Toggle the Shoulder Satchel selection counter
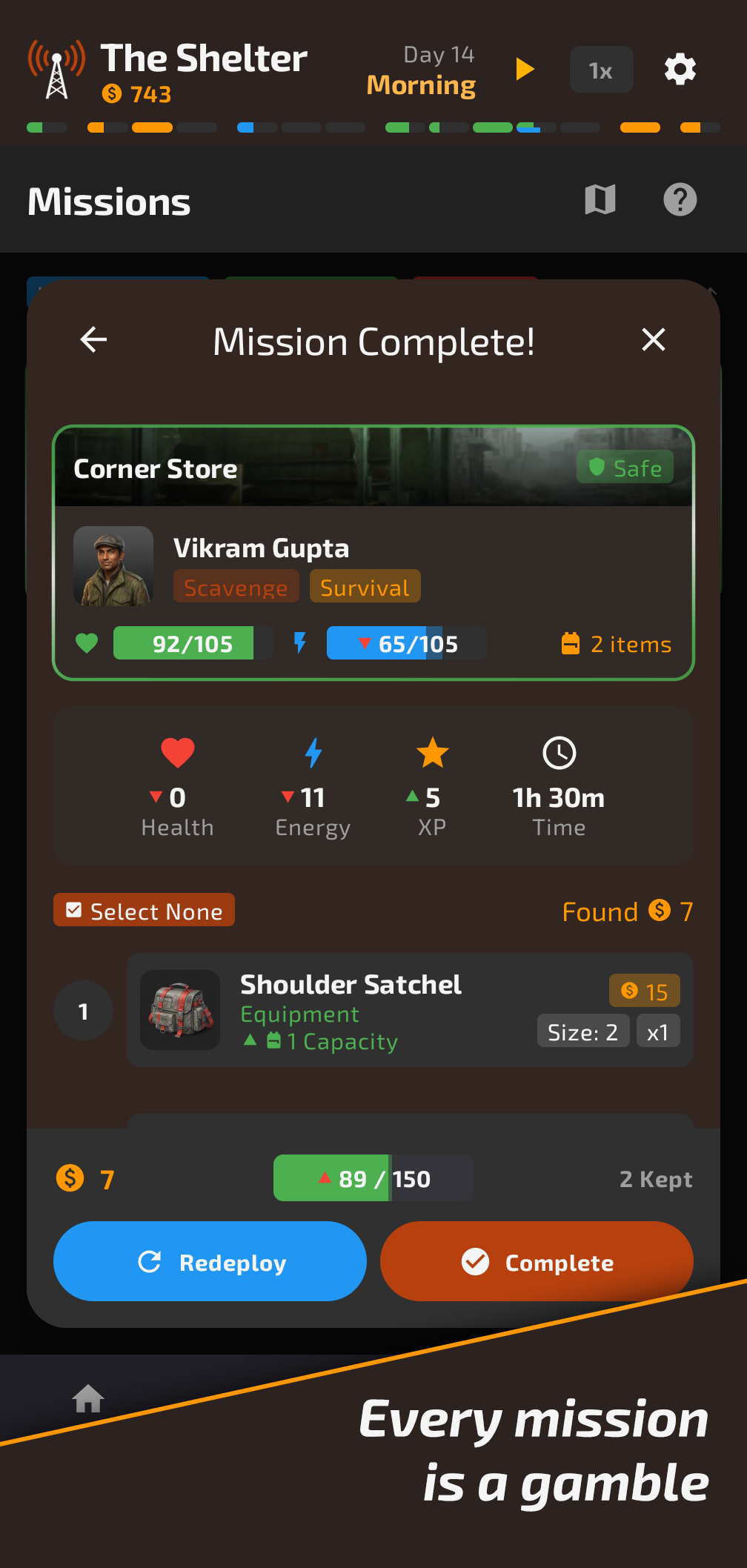Image resolution: width=747 pixels, height=1568 pixels. (83, 1010)
